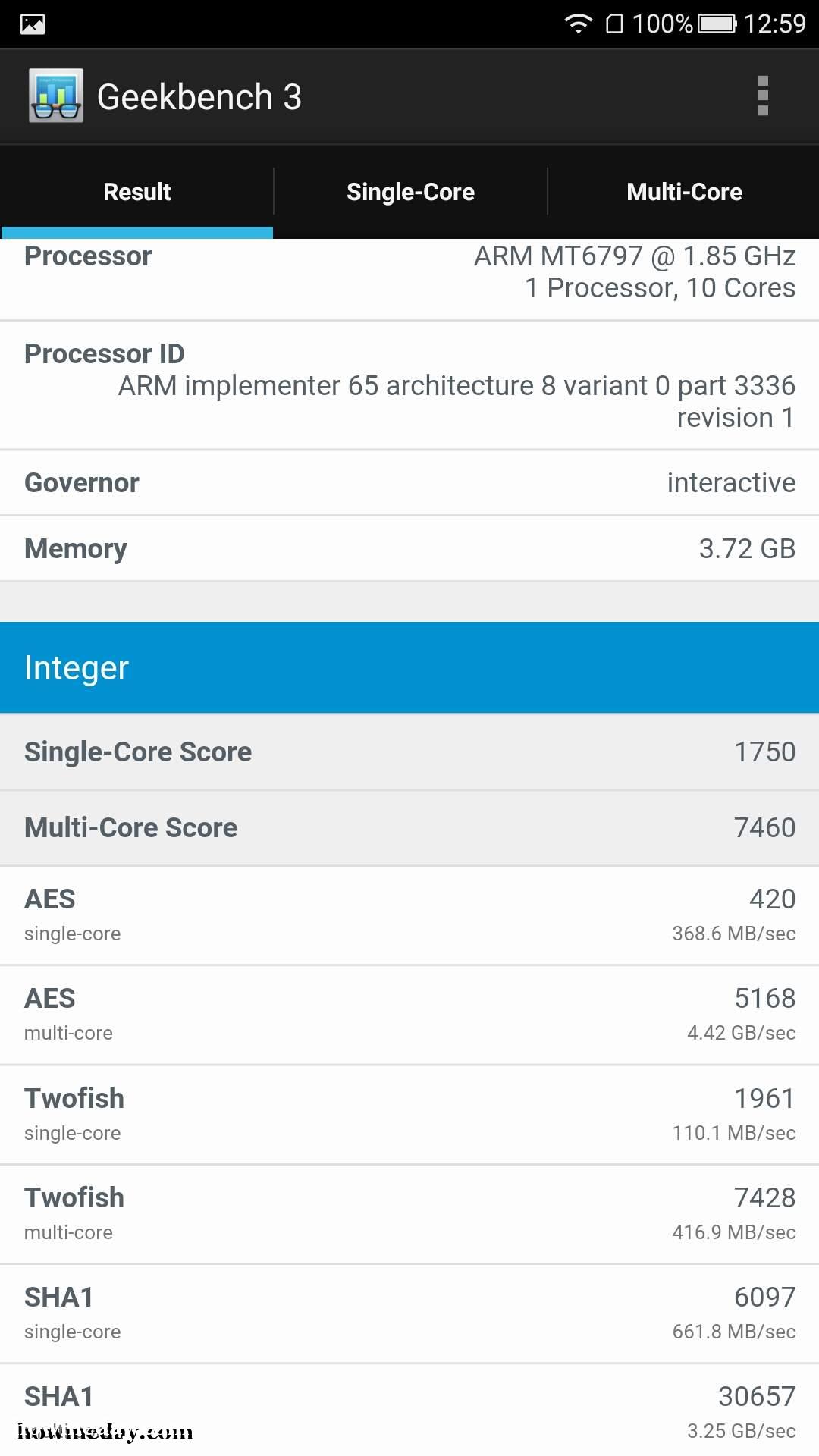Switch to the Multi-Core tab
The width and height of the screenshot is (819, 1456).
coord(684,192)
